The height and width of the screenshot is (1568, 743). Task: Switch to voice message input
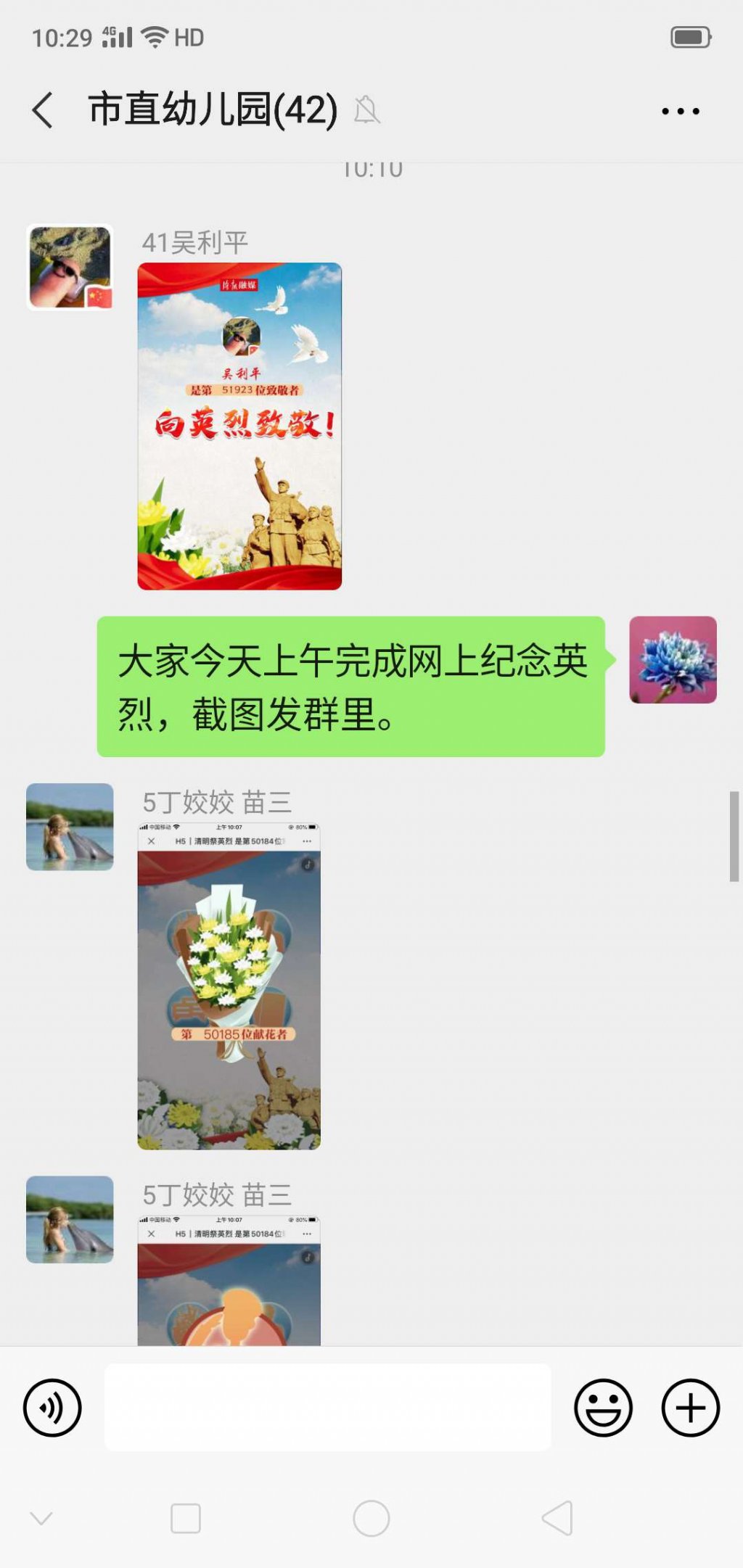pos(52,1408)
